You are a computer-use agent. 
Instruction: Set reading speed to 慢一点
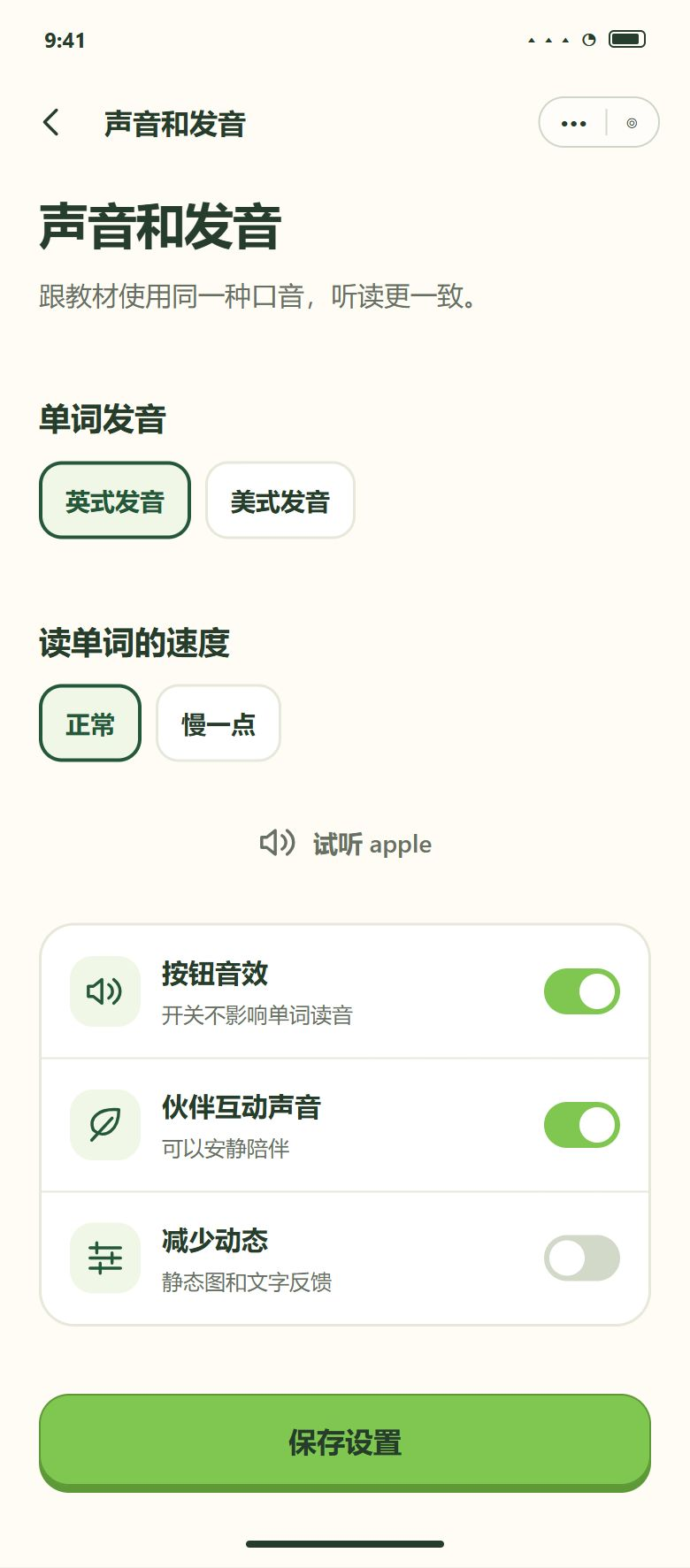click(x=218, y=723)
